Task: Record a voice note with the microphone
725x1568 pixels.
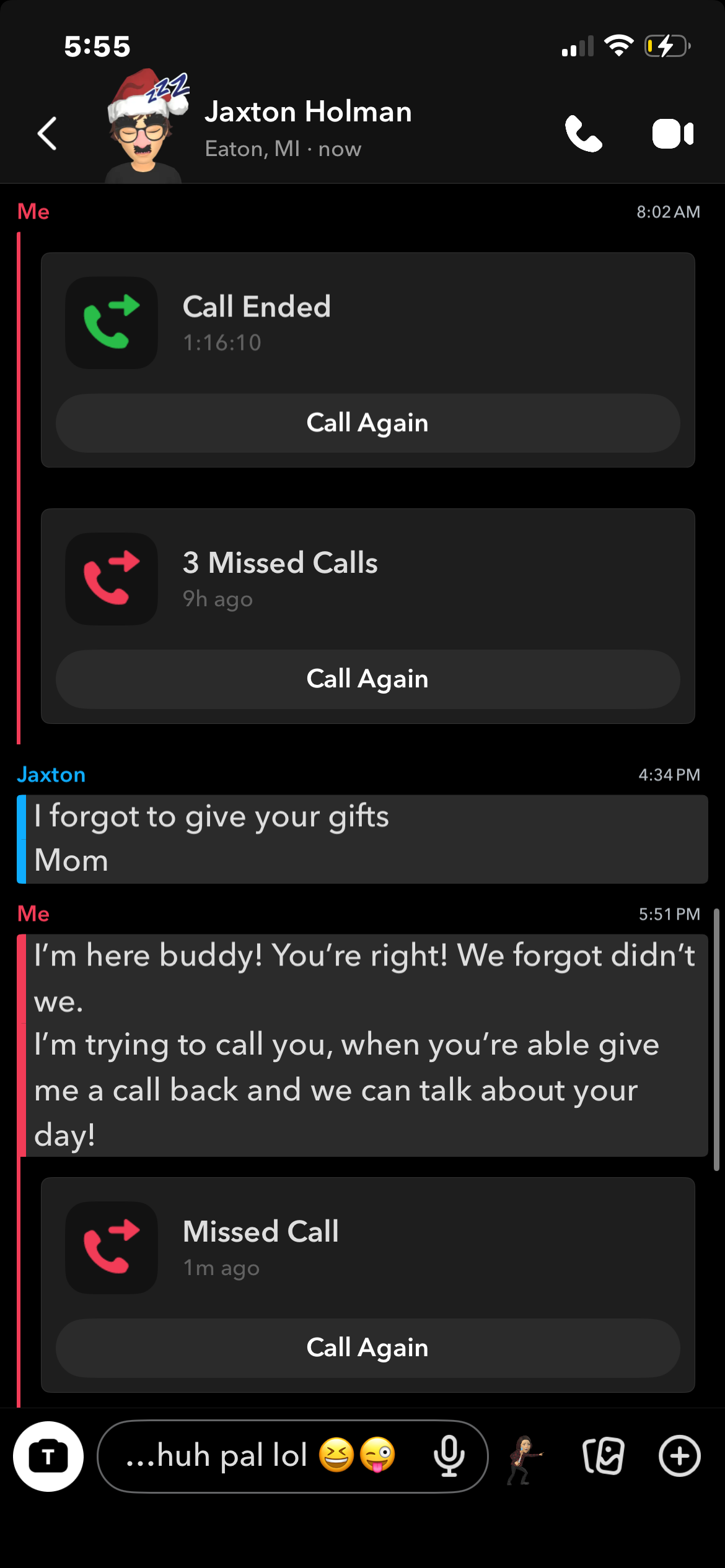Action: point(449,1456)
